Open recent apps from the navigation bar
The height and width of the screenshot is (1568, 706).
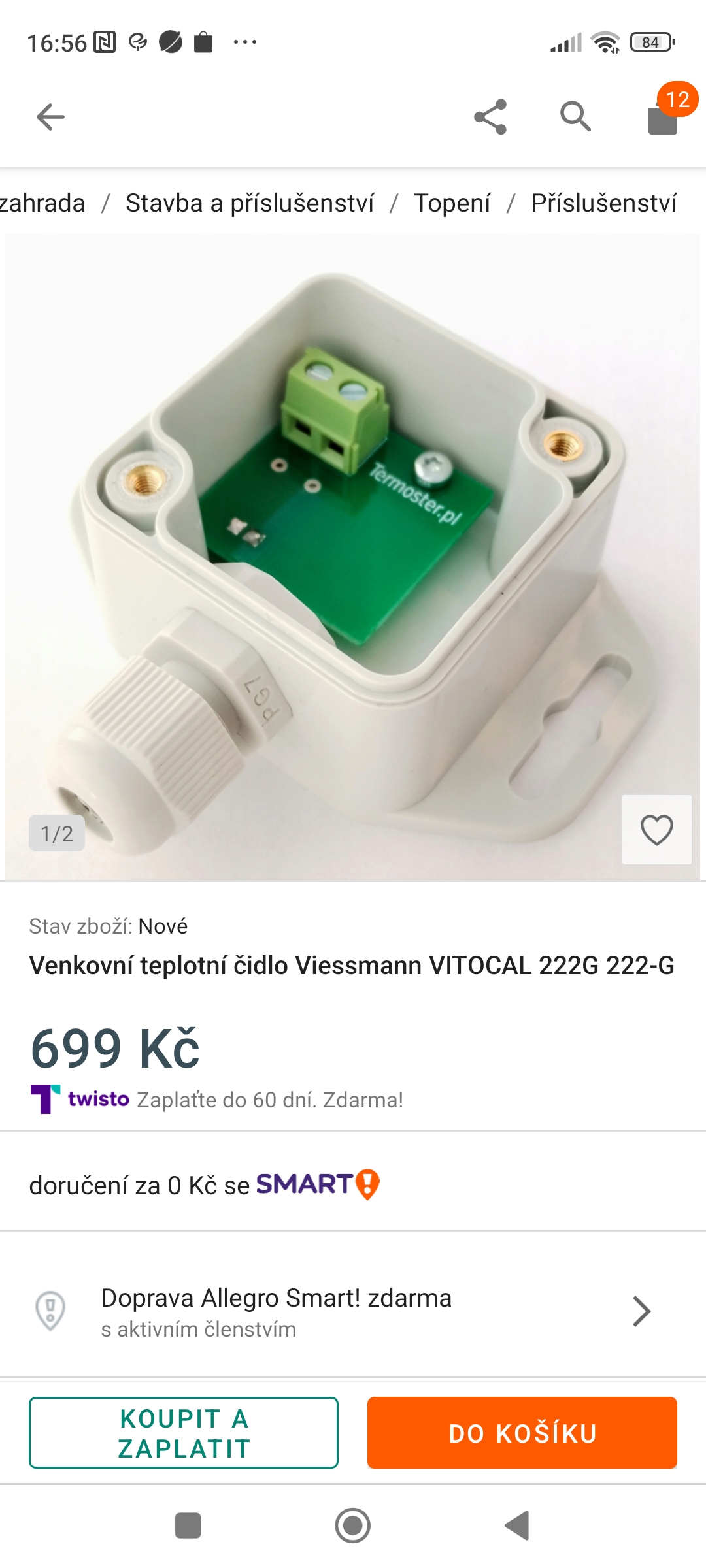pos(188,1526)
